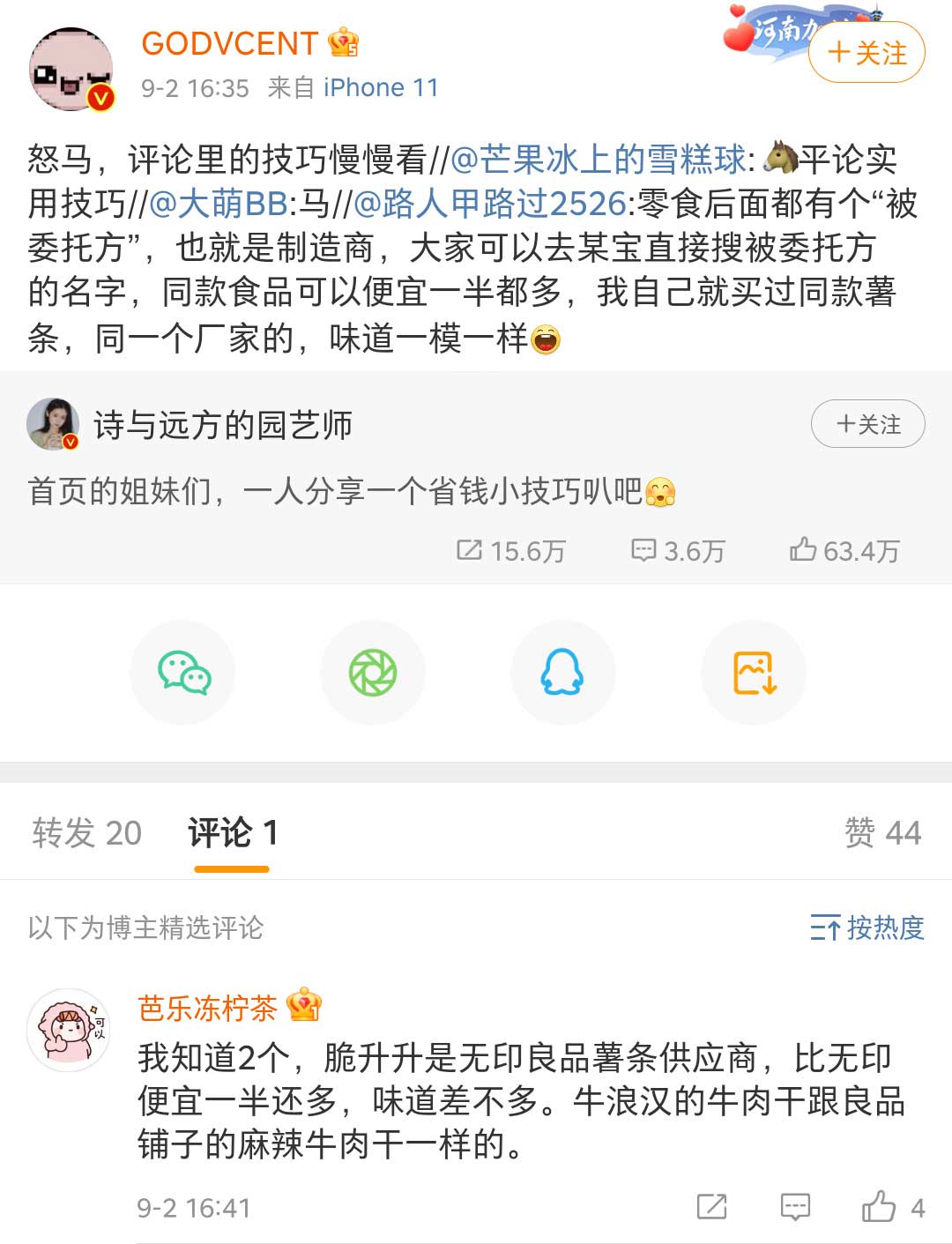The image size is (952, 1244).
Task: Open the @芒果冰上的雪糕球 mention link
Action: (x=599, y=160)
